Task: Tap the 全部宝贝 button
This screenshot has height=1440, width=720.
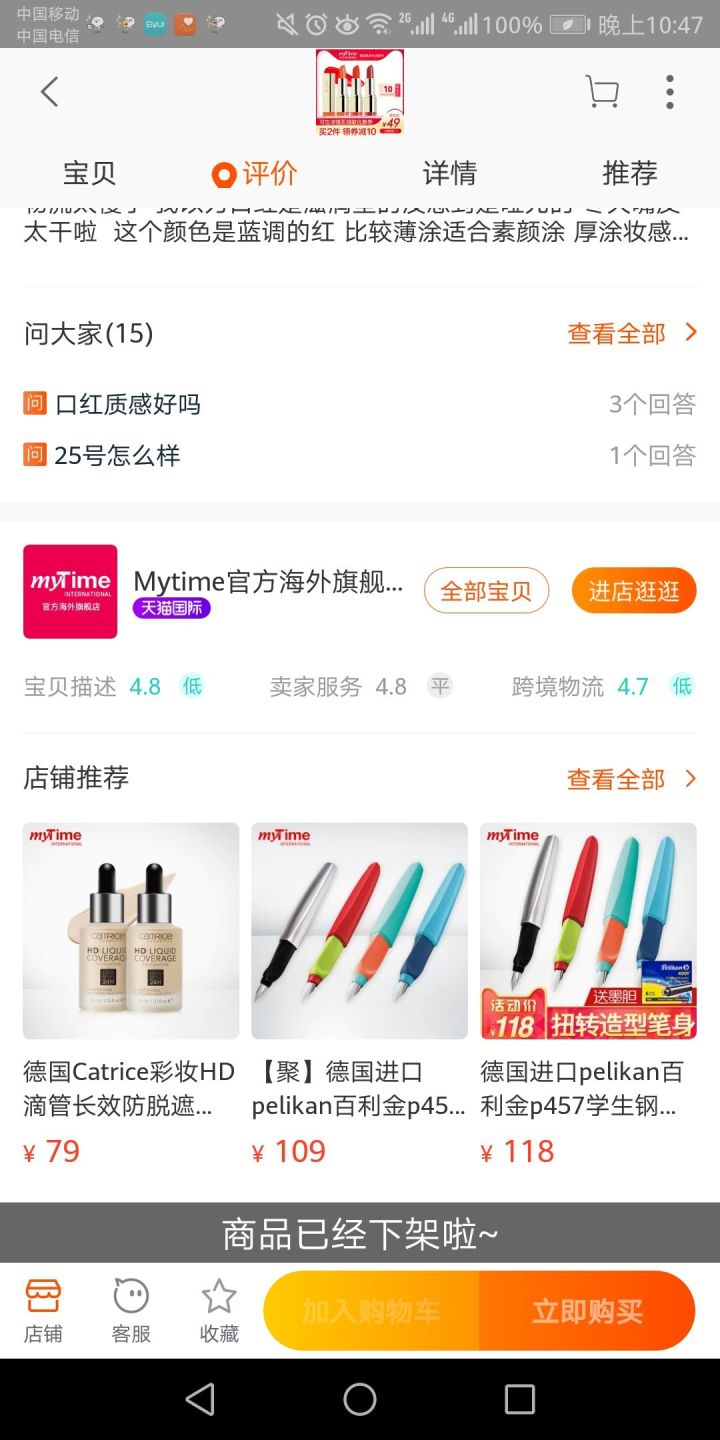Action: pyautogui.click(x=486, y=591)
